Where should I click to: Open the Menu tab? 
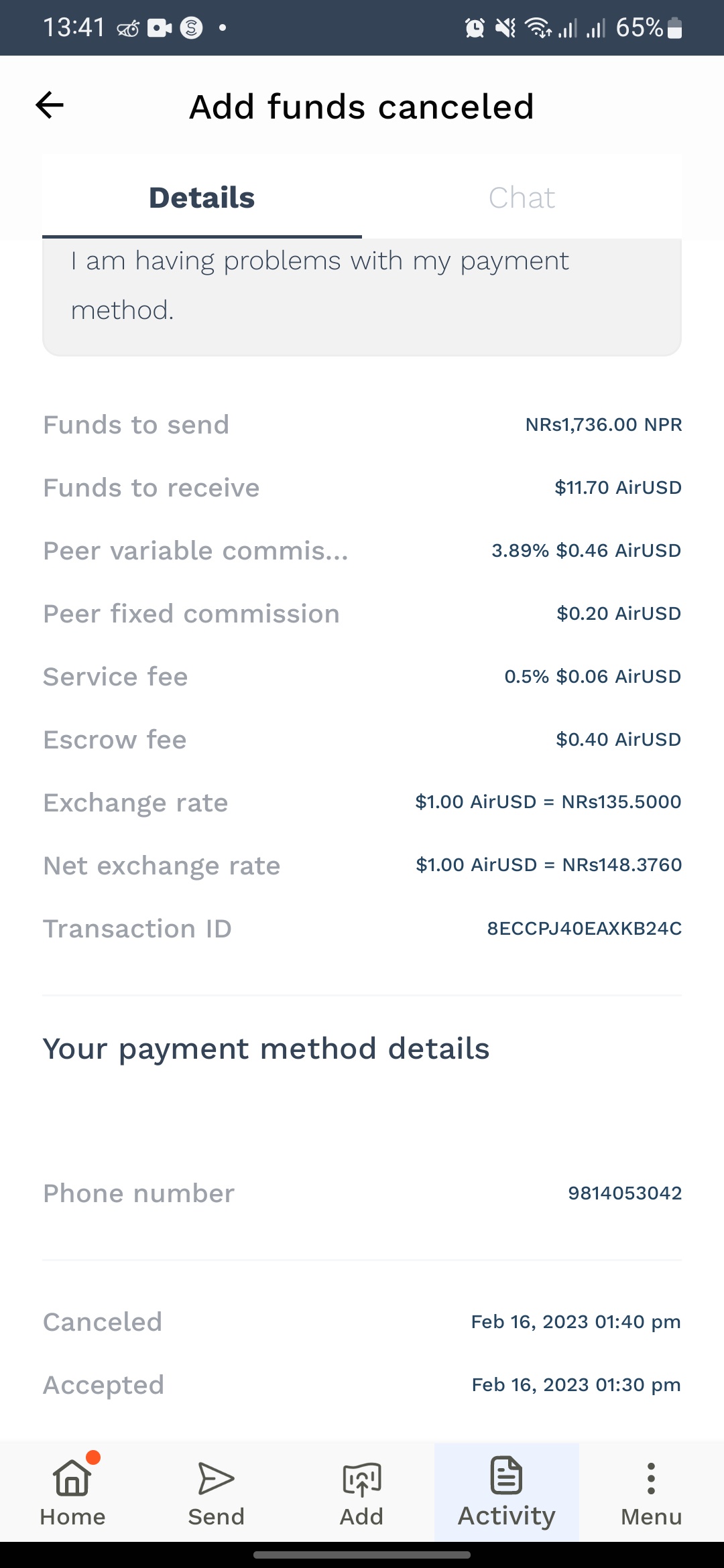651,1492
